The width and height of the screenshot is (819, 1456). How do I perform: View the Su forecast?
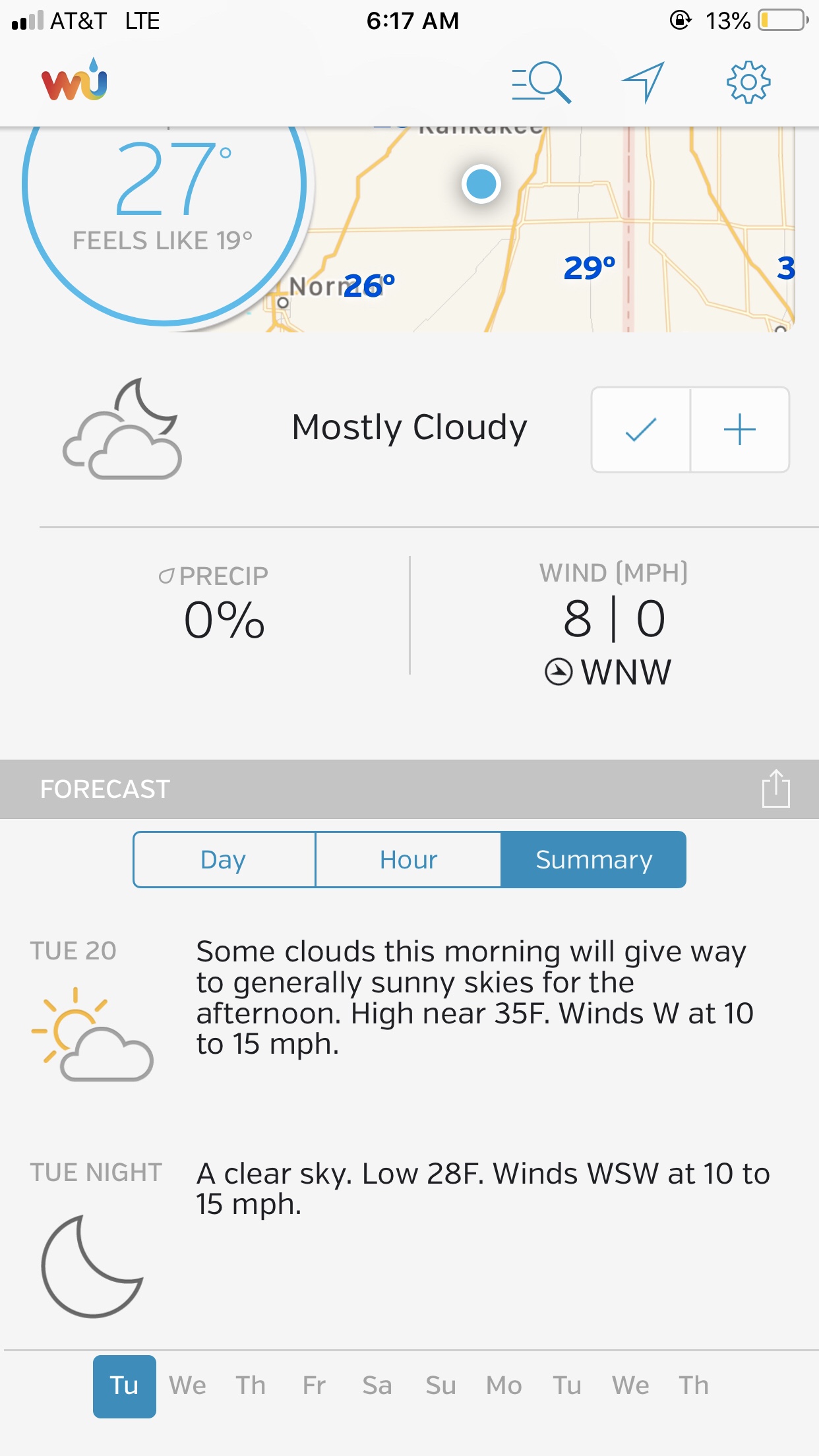[440, 1385]
